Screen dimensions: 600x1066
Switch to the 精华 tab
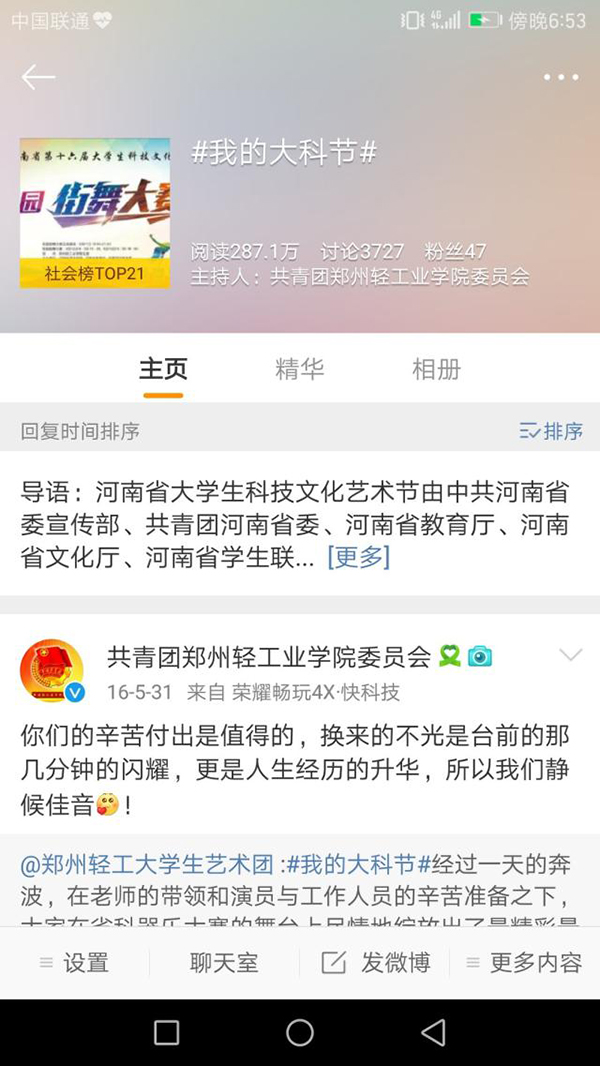click(x=300, y=369)
